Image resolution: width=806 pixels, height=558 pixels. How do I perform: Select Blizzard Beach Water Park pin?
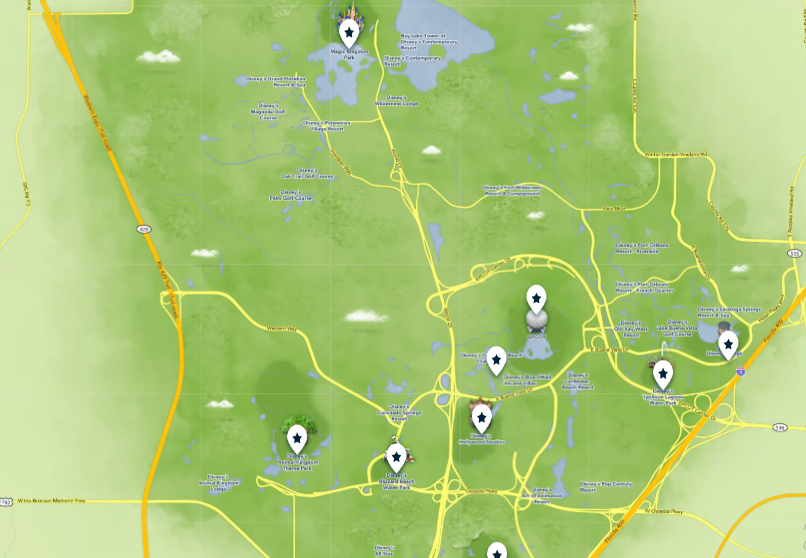(x=396, y=456)
